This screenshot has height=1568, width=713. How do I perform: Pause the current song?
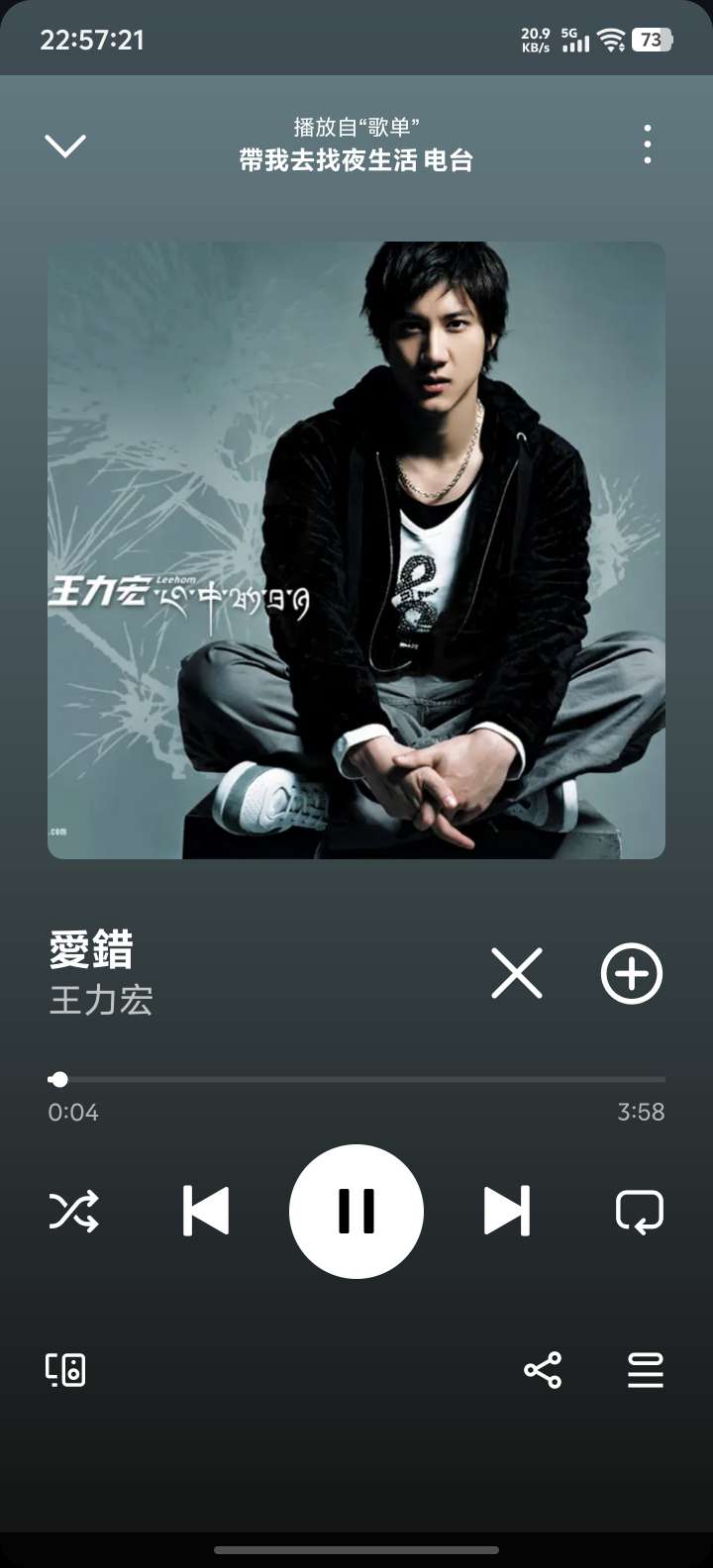click(356, 1211)
